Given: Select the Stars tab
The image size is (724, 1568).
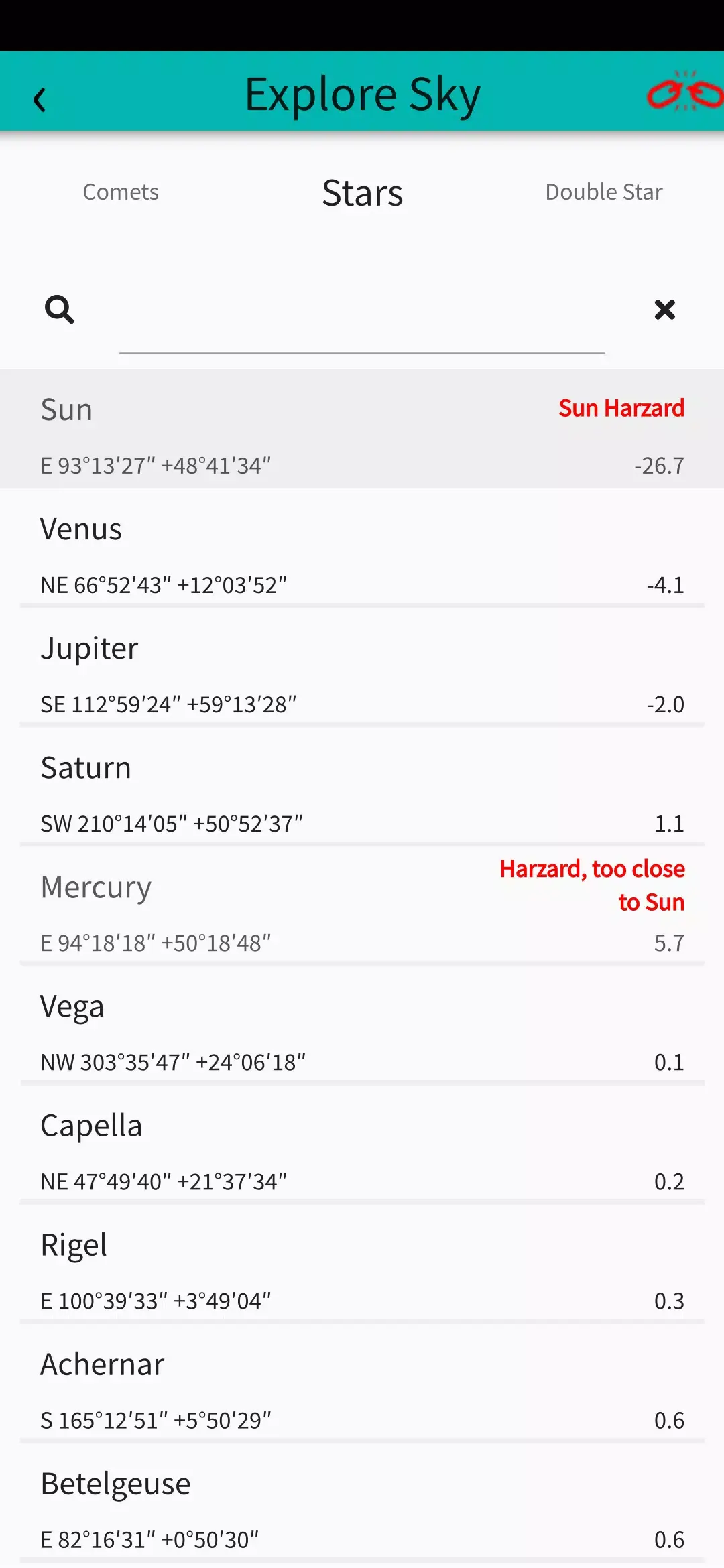Looking at the screenshot, I should [362, 193].
